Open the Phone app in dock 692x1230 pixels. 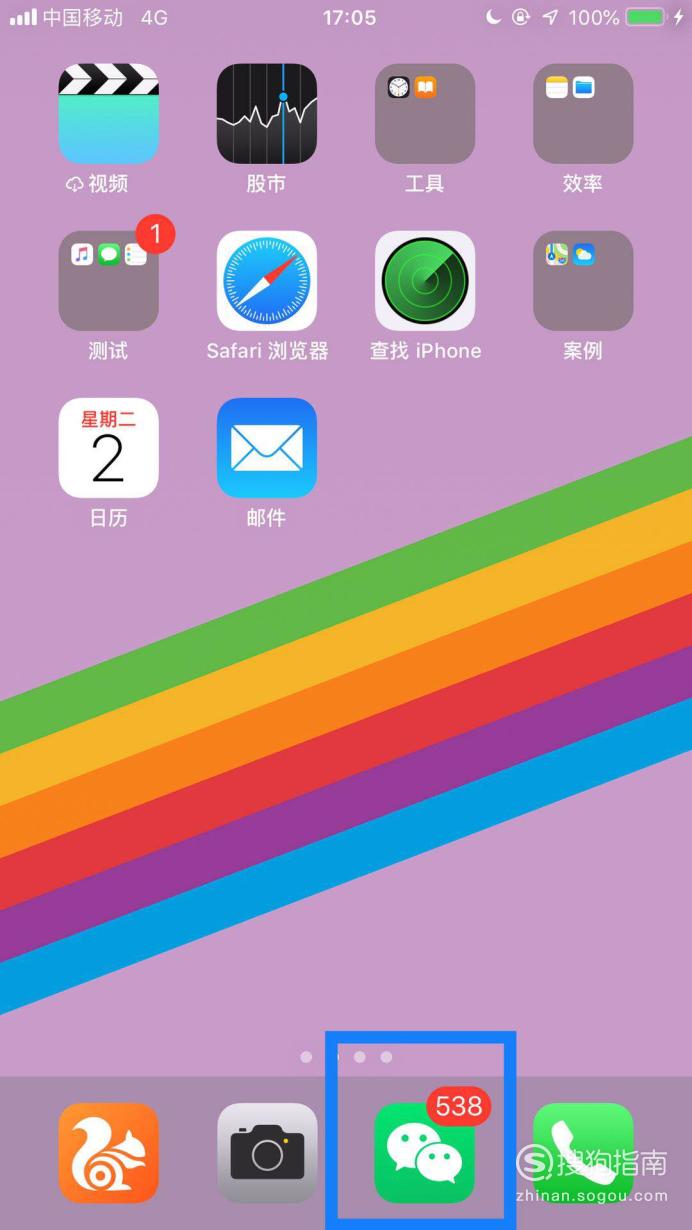click(583, 1153)
